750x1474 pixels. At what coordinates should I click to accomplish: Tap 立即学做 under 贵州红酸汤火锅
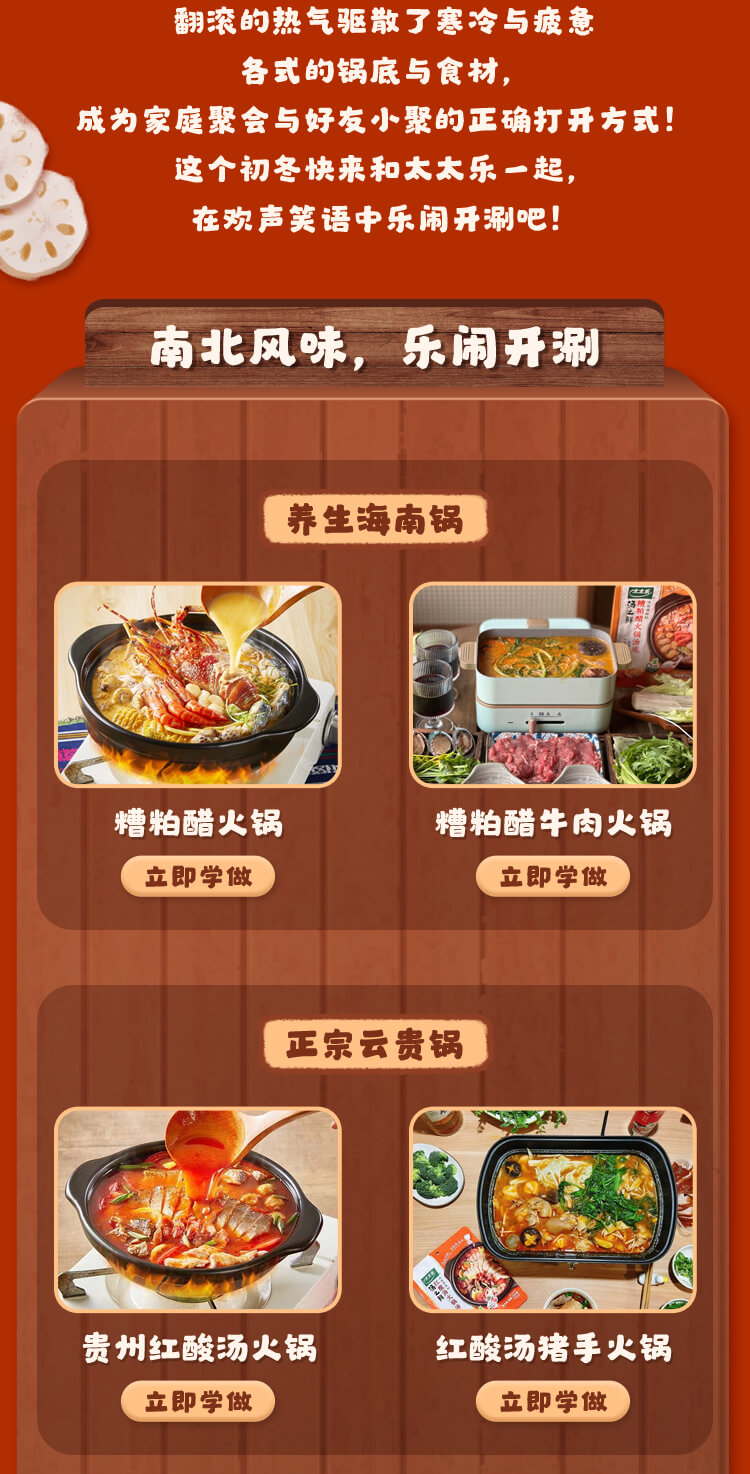(198, 1402)
